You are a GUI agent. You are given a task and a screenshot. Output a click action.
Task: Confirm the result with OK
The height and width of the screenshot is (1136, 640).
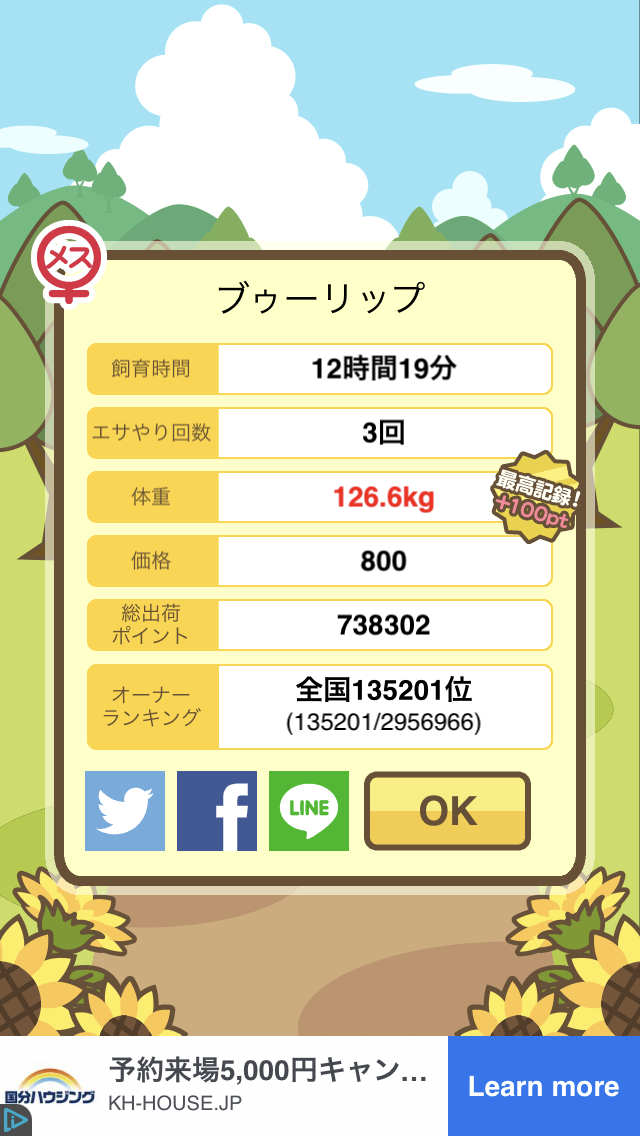click(x=447, y=811)
